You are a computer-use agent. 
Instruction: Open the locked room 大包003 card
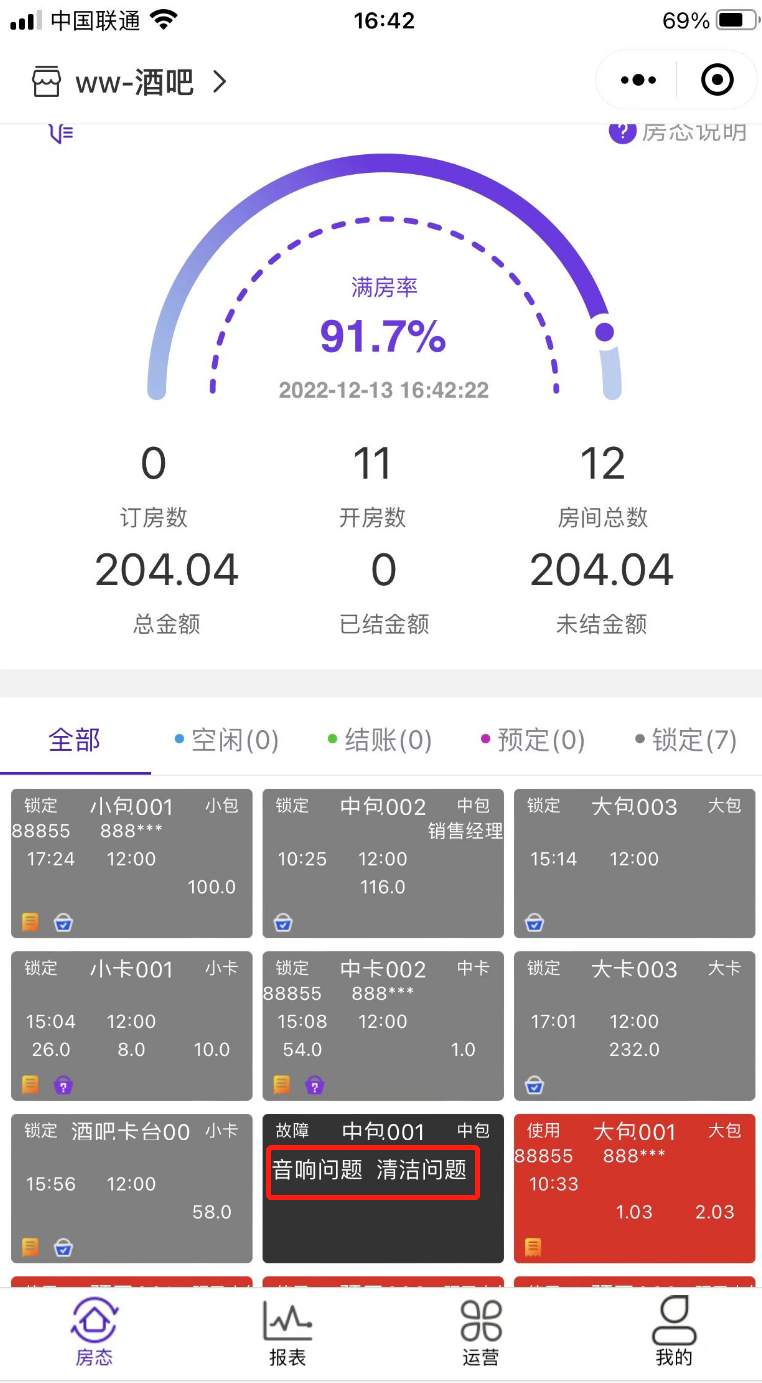(x=634, y=864)
